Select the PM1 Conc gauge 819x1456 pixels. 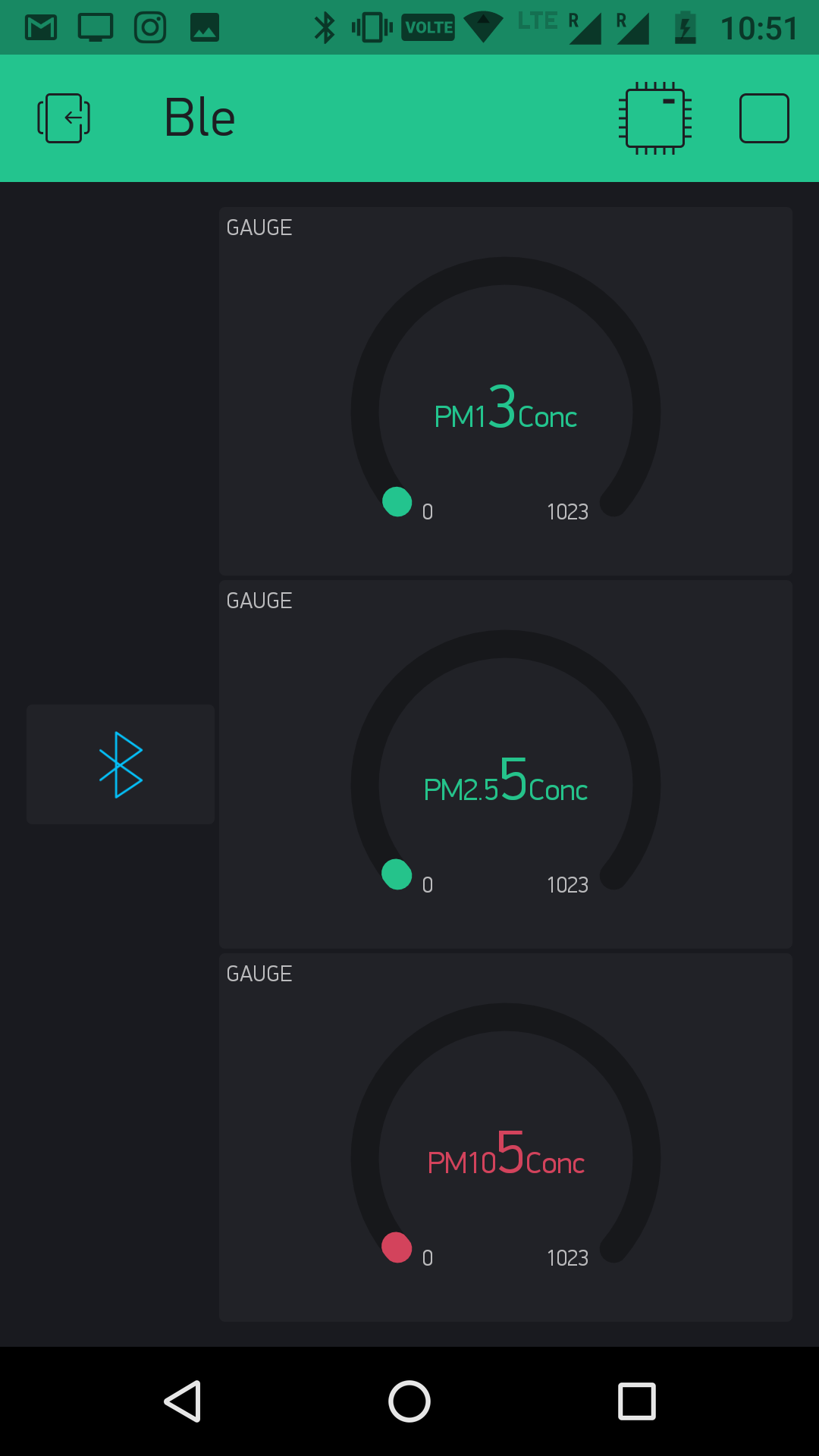click(x=506, y=391)
